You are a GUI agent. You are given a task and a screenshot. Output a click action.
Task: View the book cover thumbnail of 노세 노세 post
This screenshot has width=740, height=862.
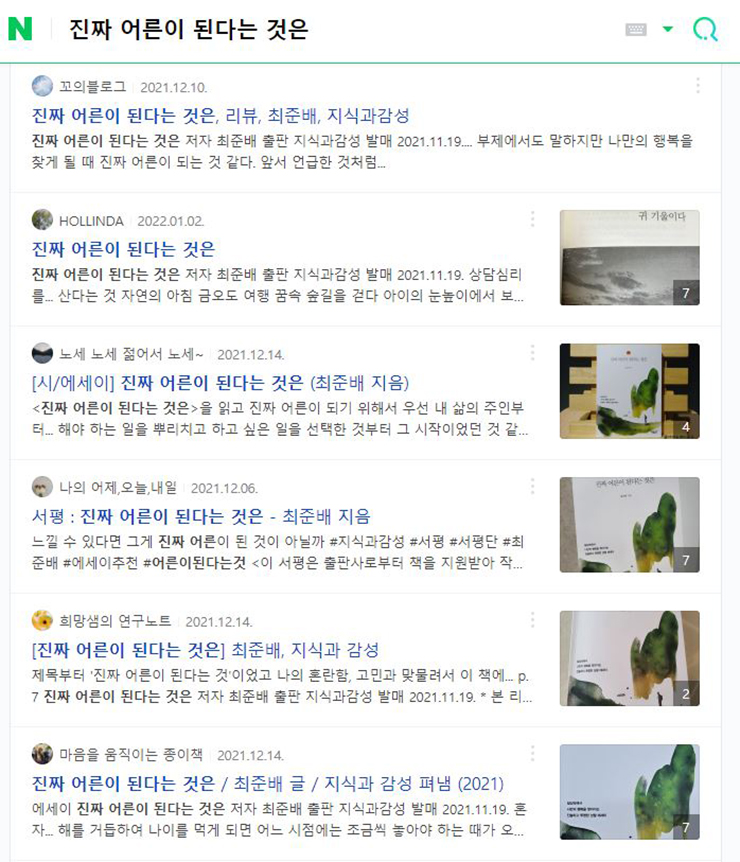629,391
